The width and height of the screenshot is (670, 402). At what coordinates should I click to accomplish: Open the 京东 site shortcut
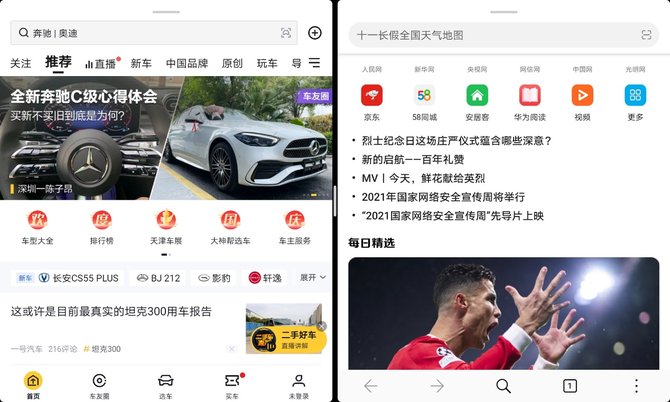click(x=372, y=101)
